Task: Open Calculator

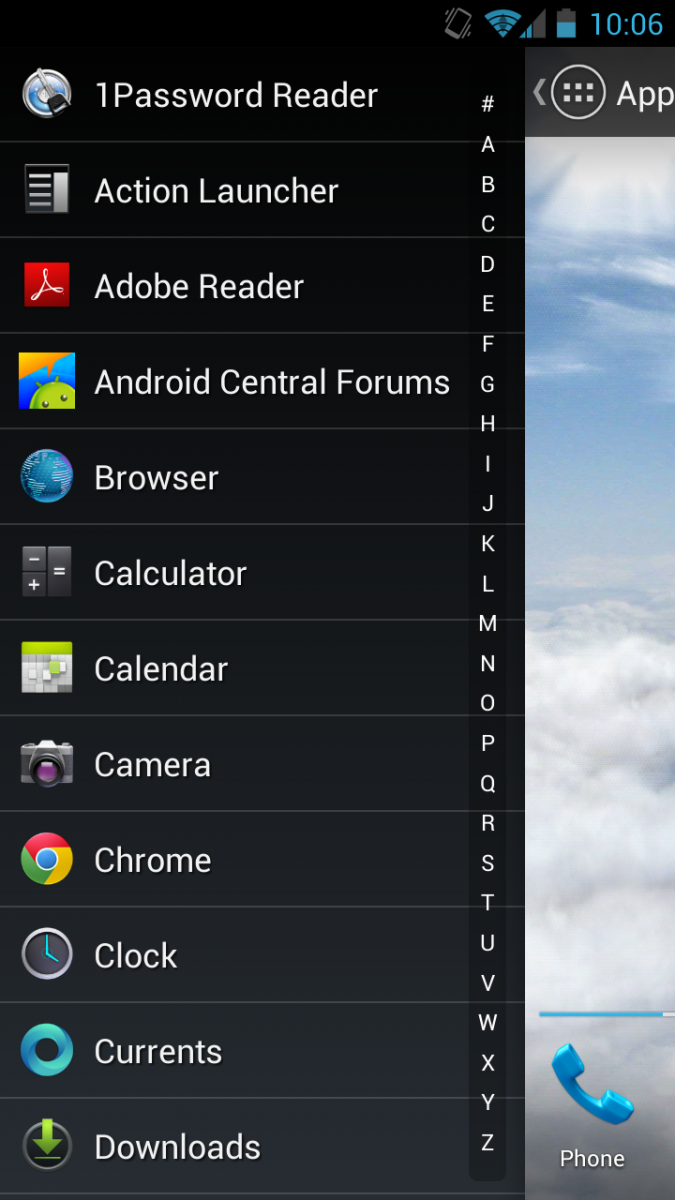Action: [170, 574]
